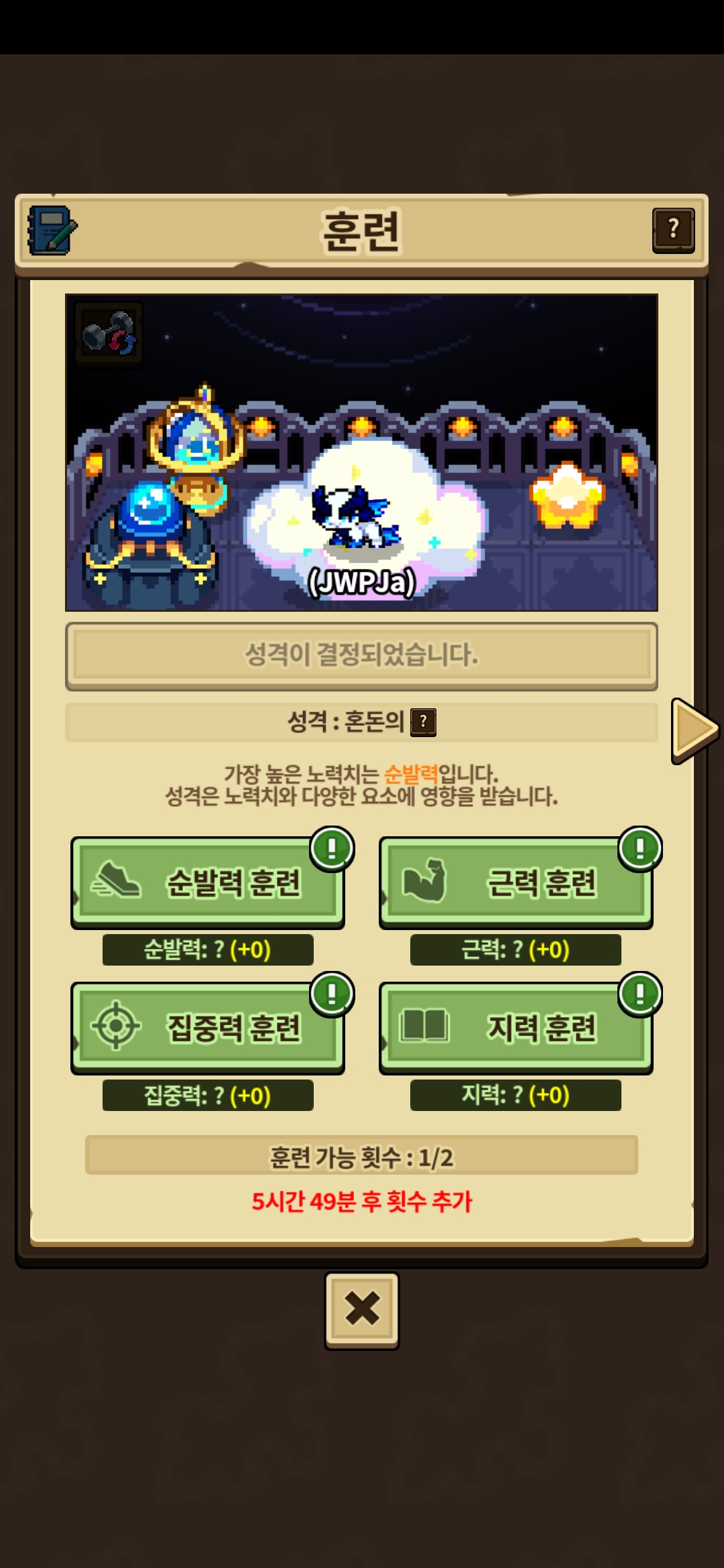The height and width of the screenshot is (1568, 724).
Task: Choose 지력 훈련
Action: [x=516, y=1027]
